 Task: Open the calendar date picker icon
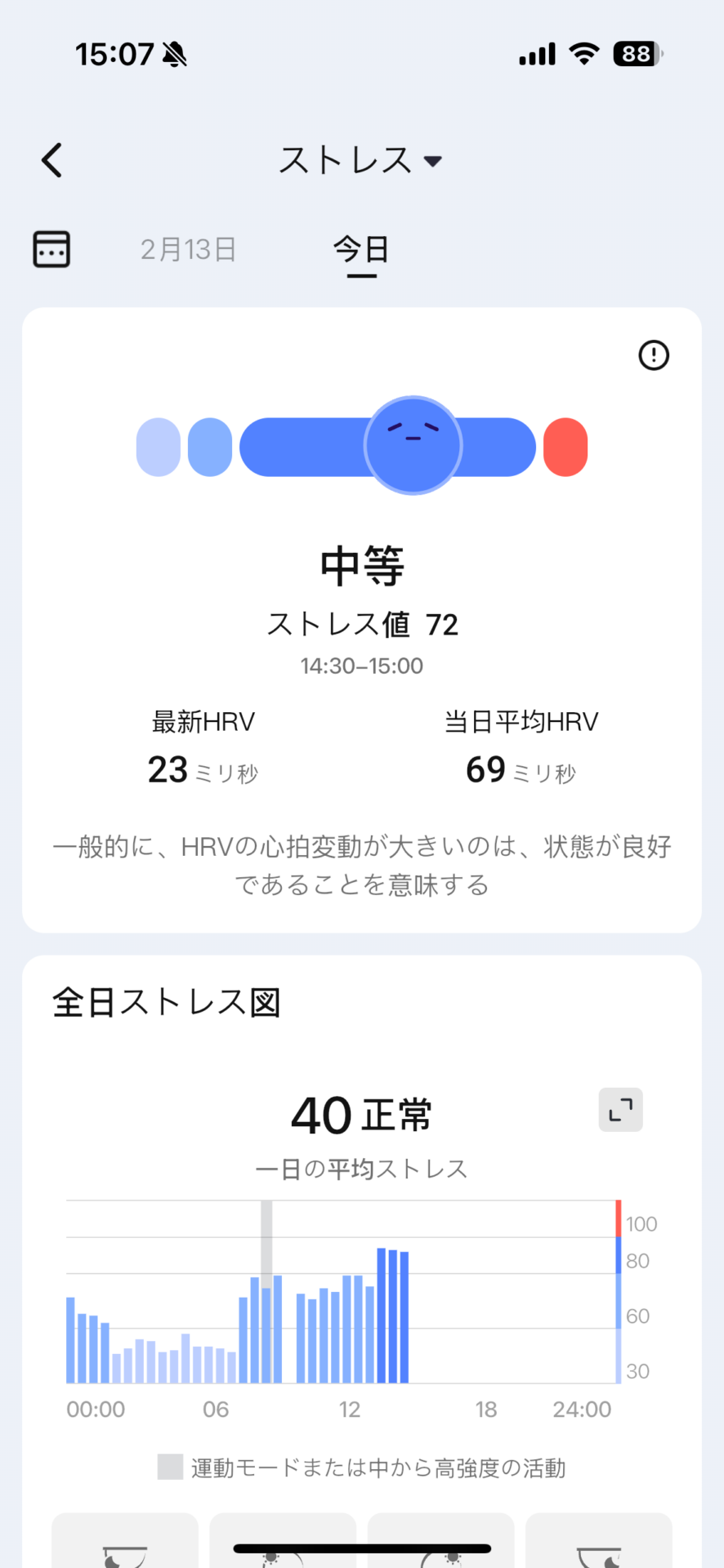[x=51, y=249]
